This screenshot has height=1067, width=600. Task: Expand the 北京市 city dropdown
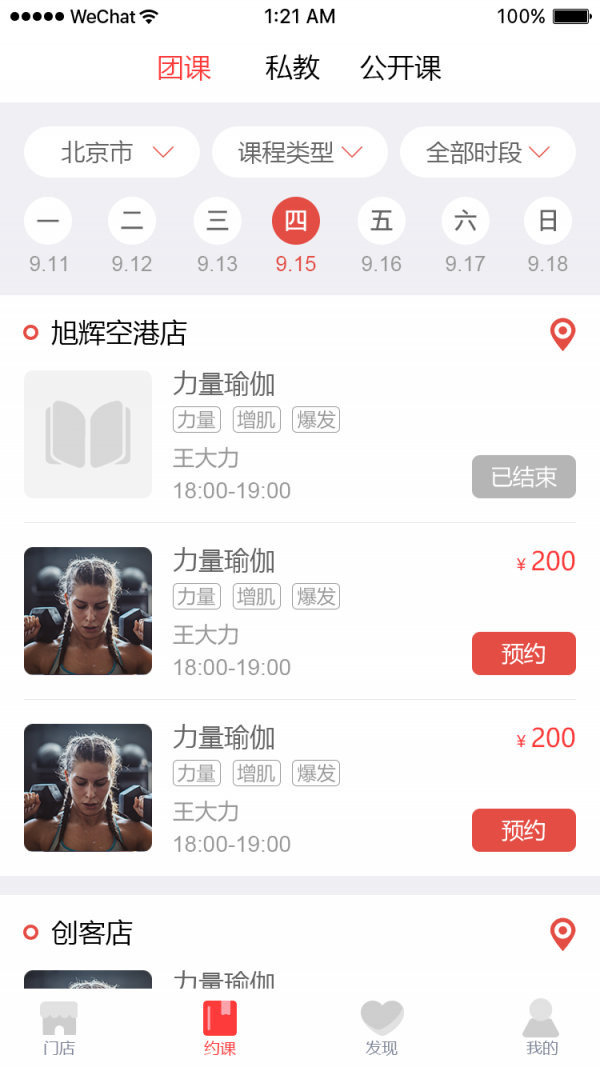pos(112,152)
